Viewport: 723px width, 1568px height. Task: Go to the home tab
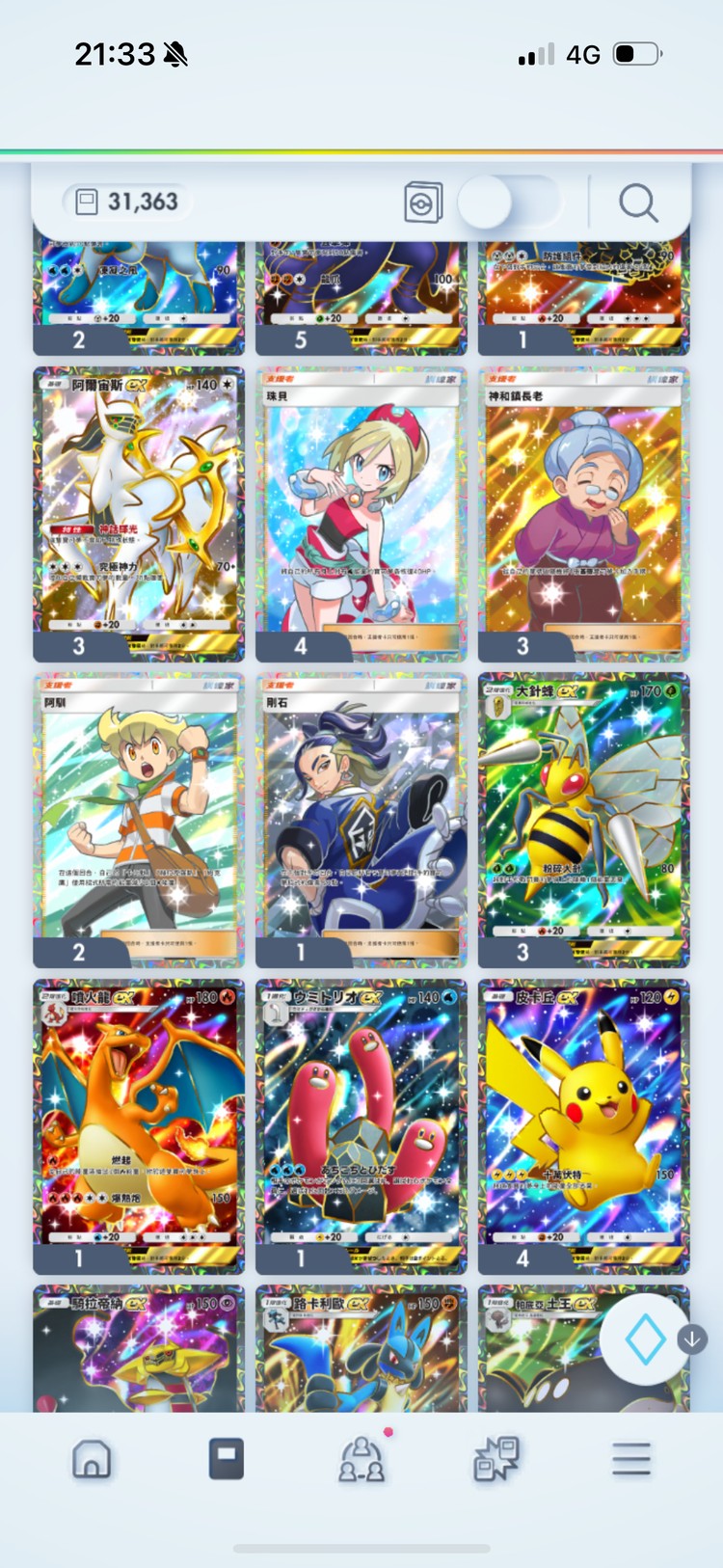[x=92, y=1459]
